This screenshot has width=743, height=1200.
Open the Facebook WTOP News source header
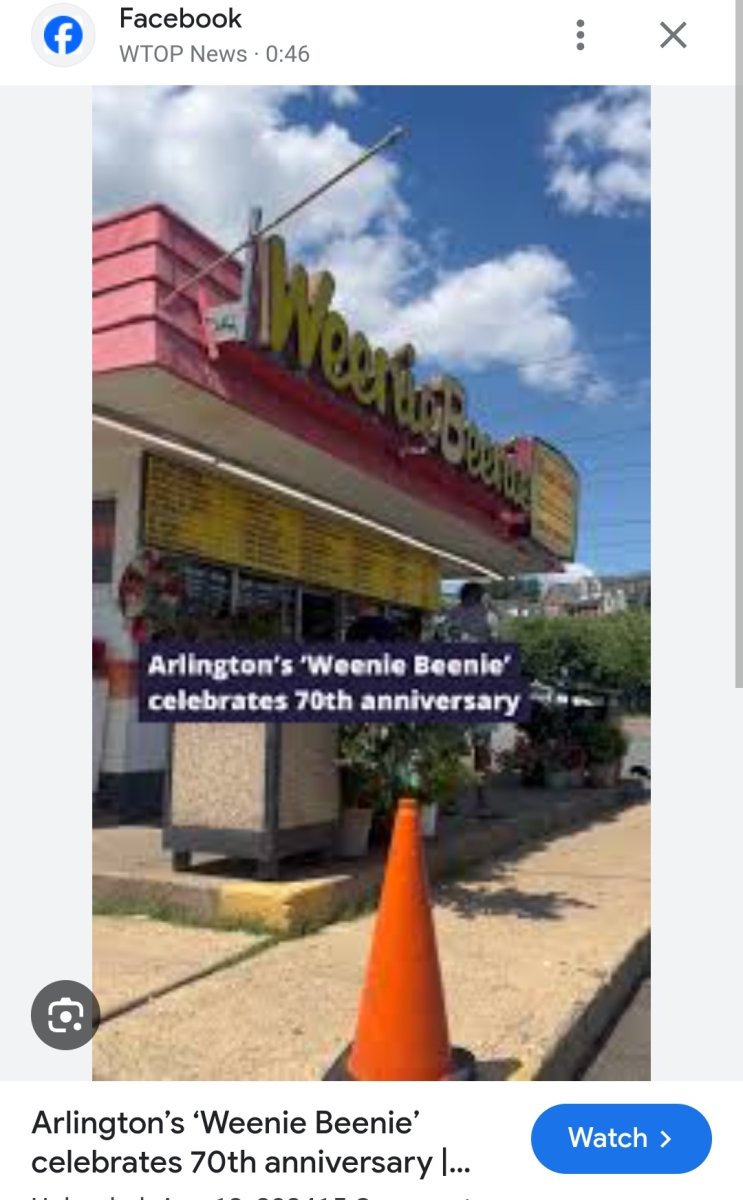coord(180,36)
